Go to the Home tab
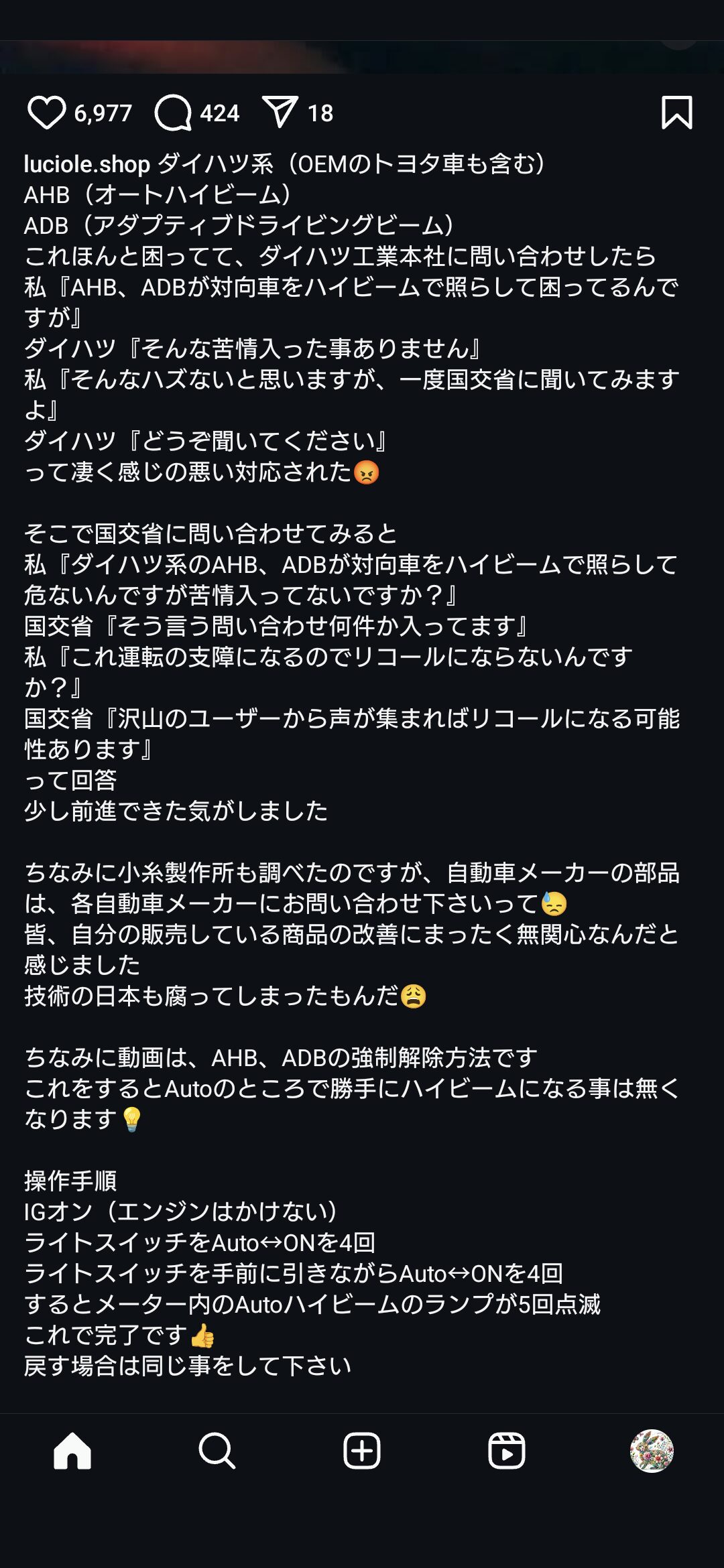724x1568 pixels. point(72,1451)
